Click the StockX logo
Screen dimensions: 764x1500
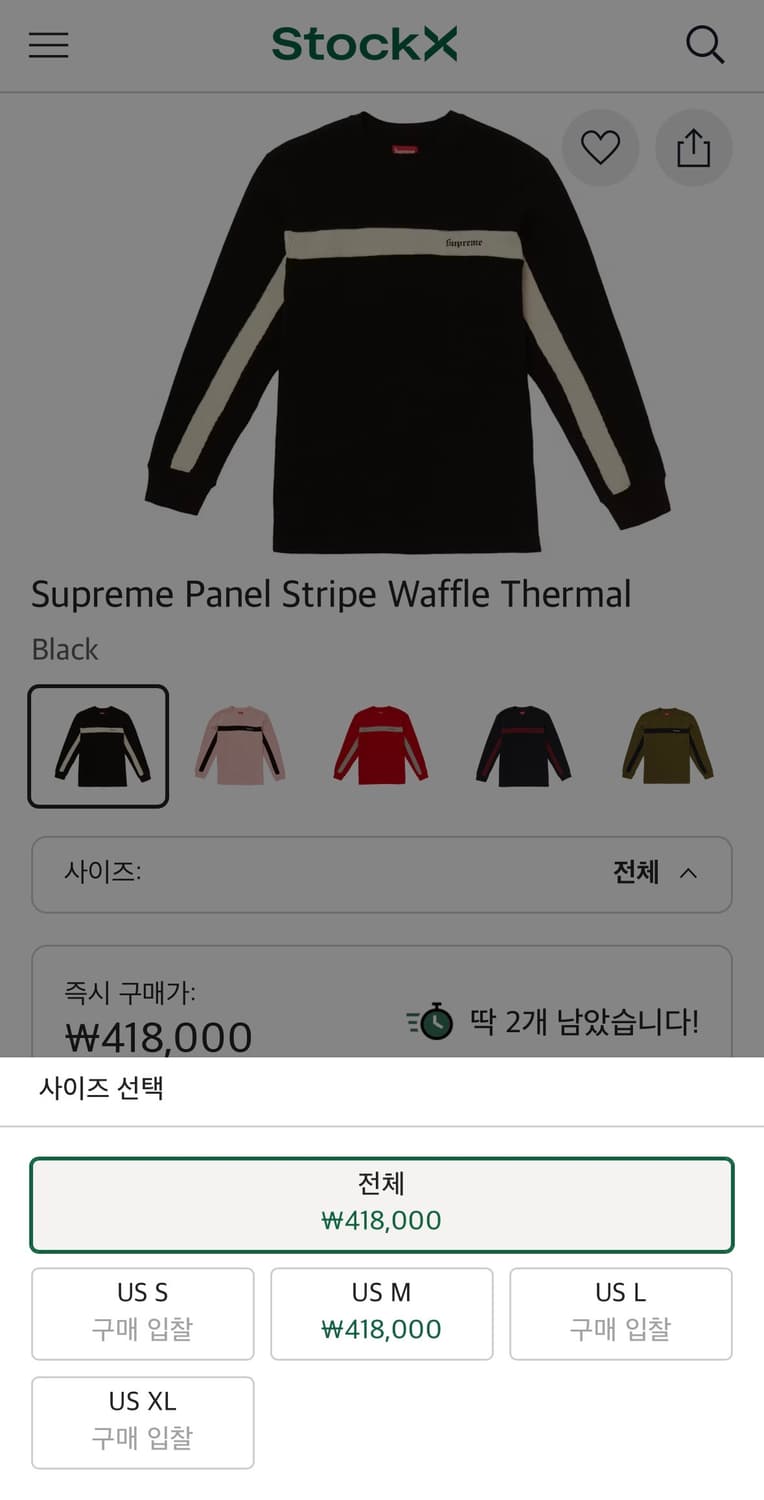[x=364, y=45]
